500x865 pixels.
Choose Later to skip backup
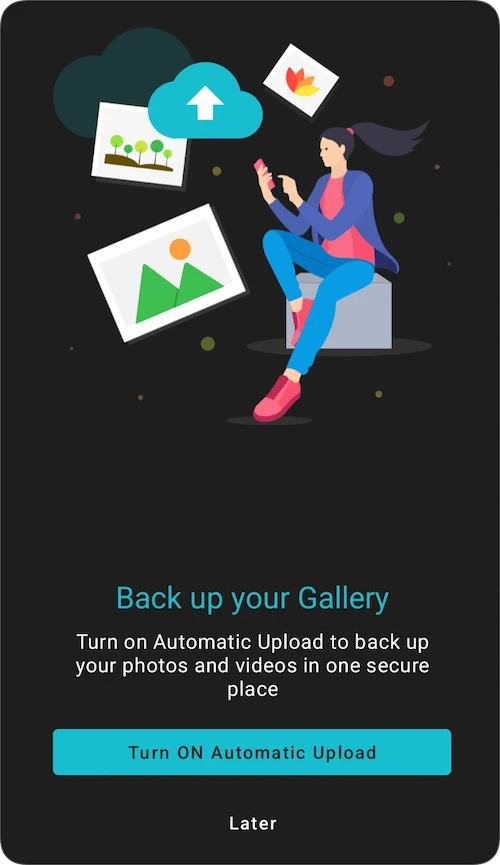coord(253,823)
